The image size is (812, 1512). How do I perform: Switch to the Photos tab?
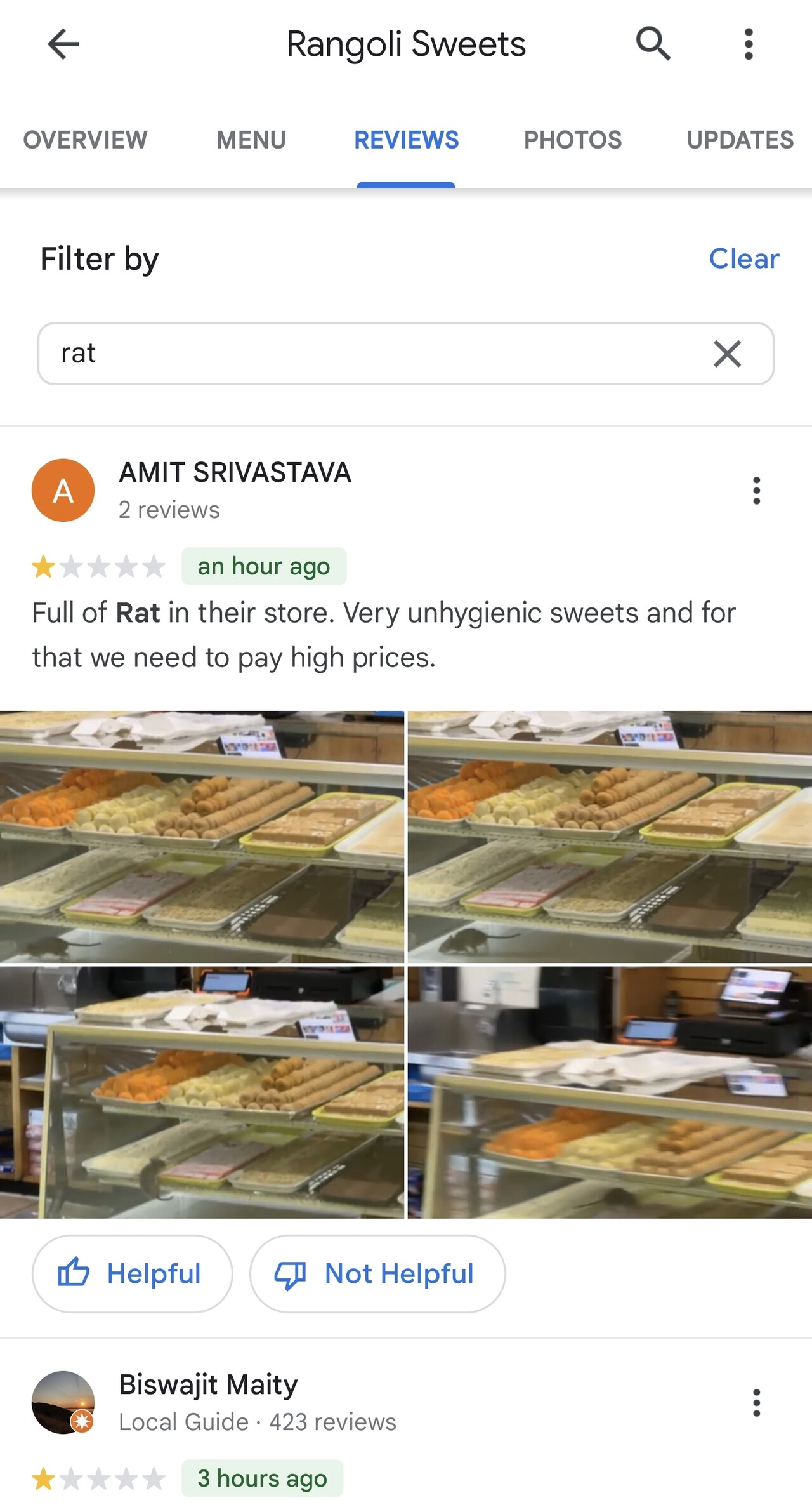coord(573,140)
